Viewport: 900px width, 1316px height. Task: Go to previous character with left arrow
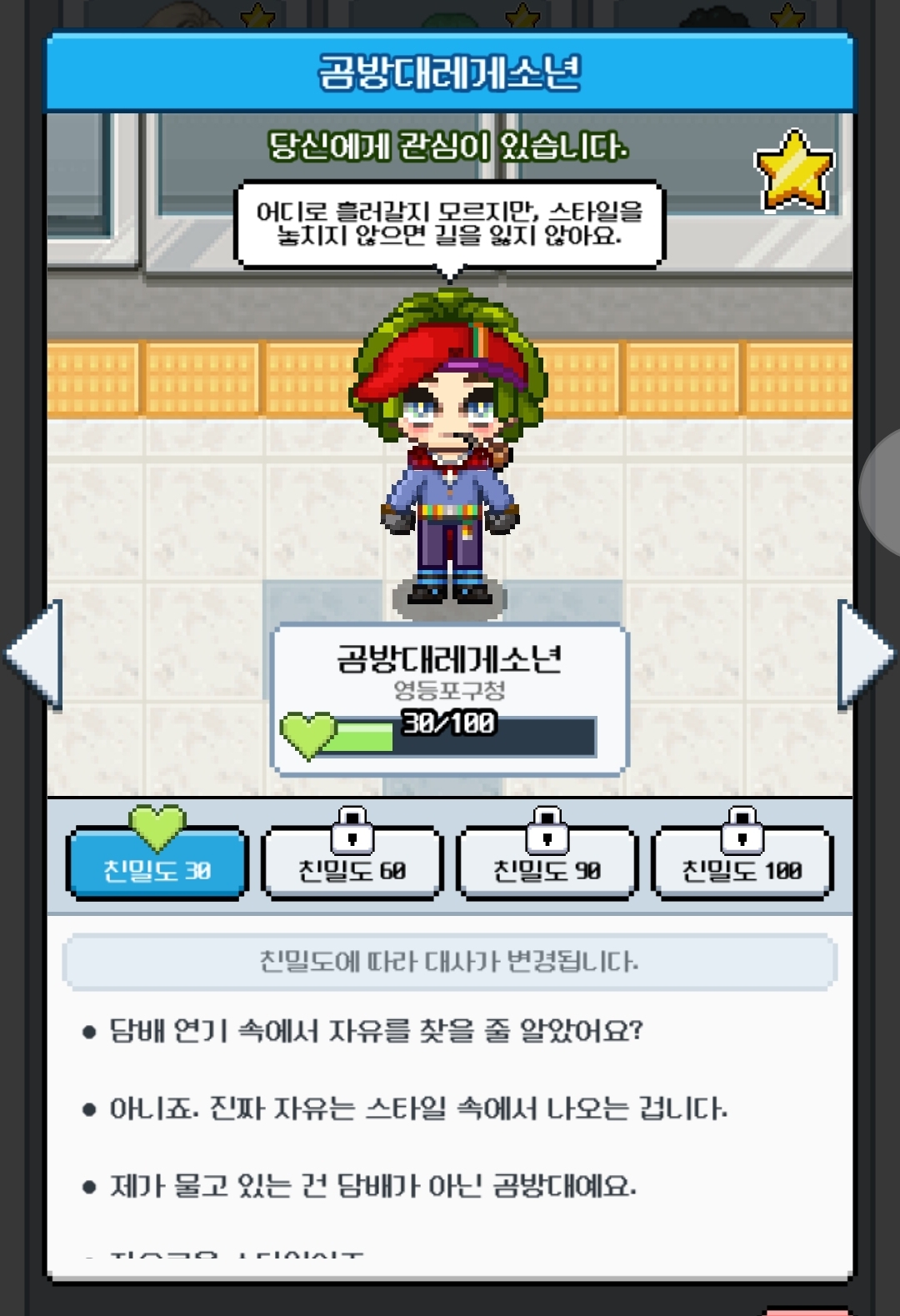[35, 654]
